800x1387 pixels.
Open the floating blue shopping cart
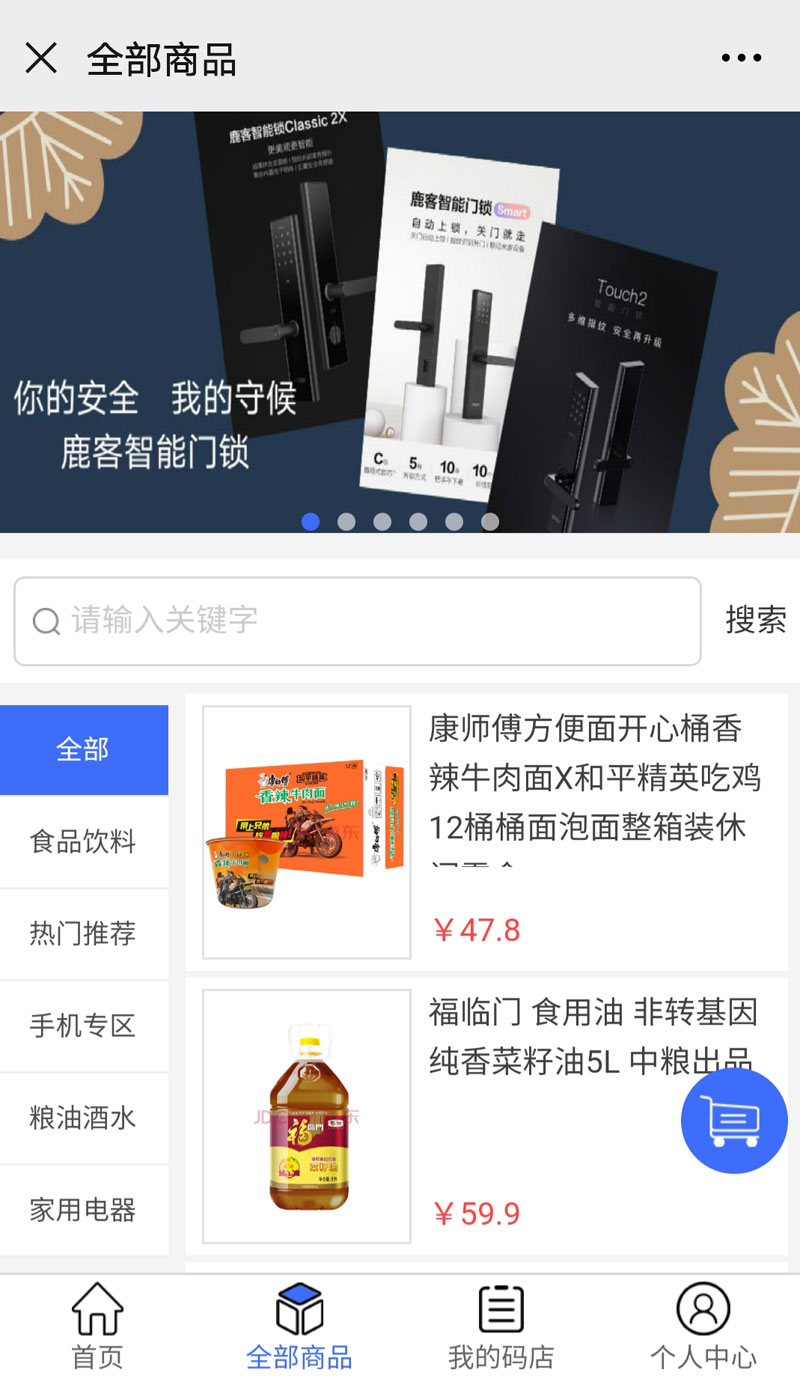[734, 1121]
